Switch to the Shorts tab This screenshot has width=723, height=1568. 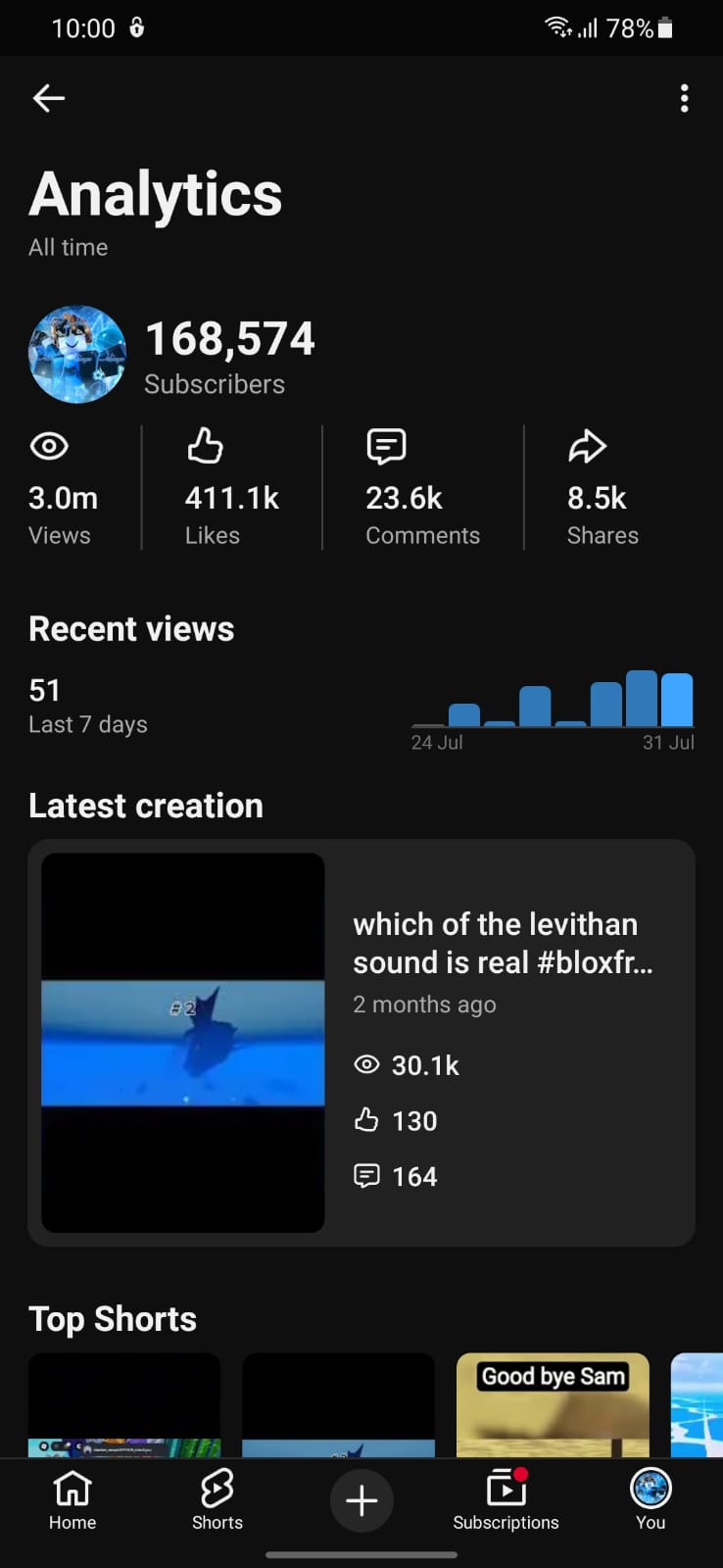coord(217,1500)
